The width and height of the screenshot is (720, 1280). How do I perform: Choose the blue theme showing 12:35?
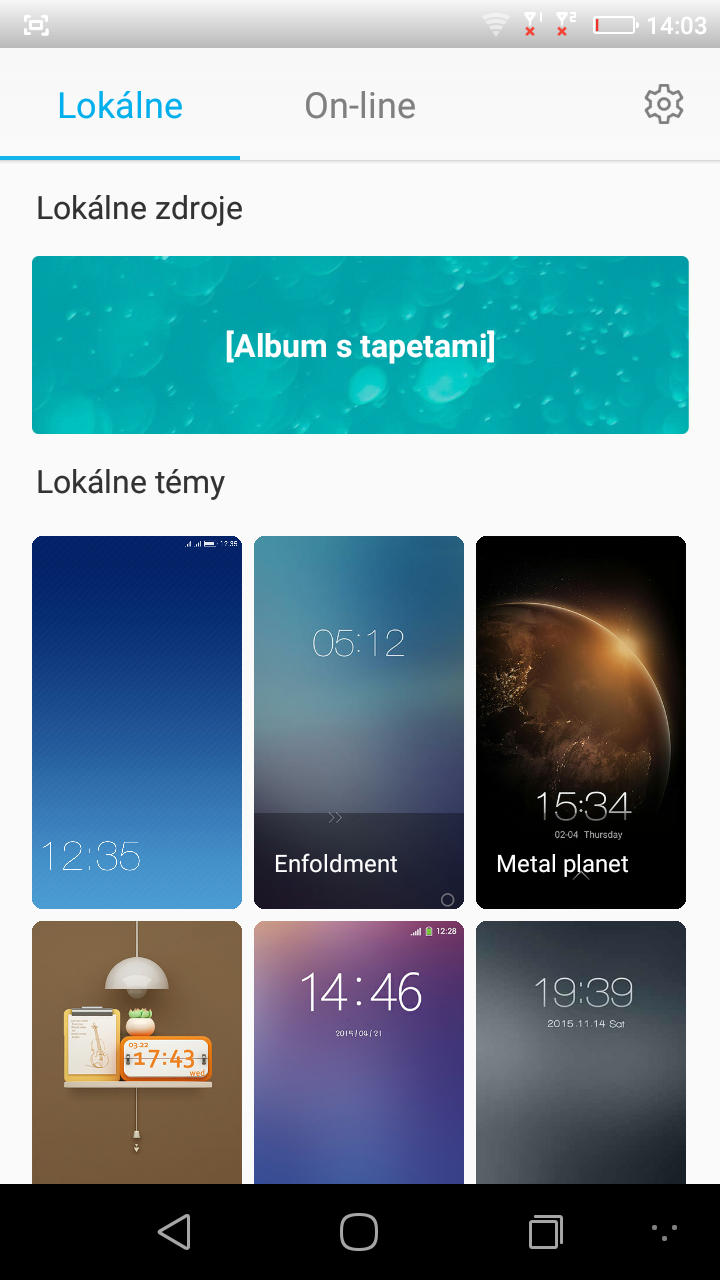(x=137, y=722)
